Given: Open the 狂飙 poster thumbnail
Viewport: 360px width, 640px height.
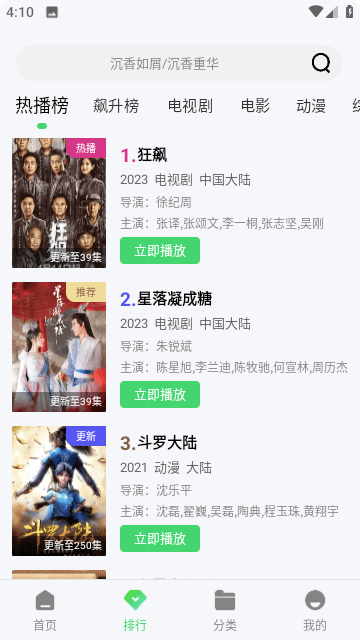Looking at the screenshot, I should coord(59,203).
